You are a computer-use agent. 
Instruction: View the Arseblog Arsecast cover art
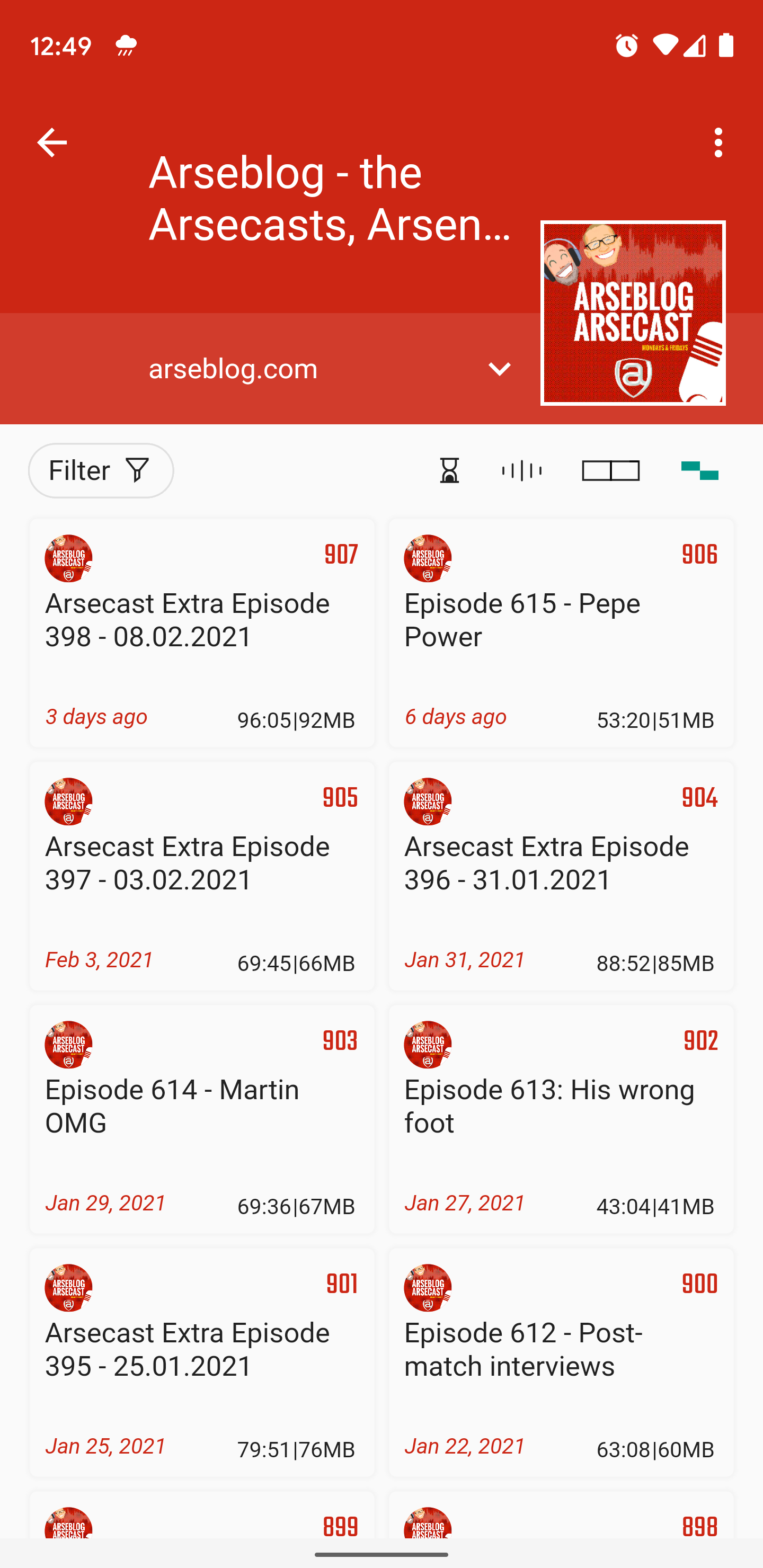(633, 313)
